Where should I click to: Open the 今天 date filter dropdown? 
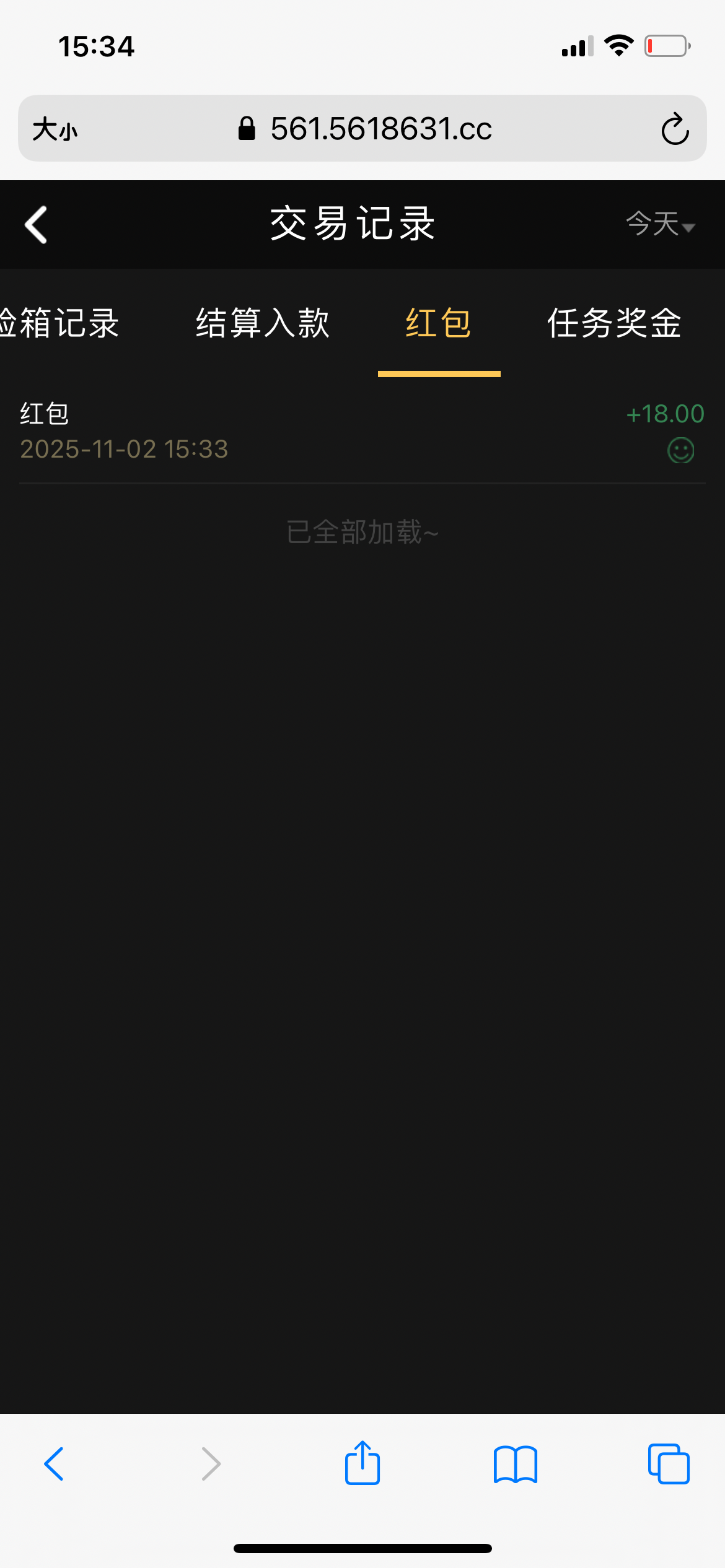tap(661, 224)
